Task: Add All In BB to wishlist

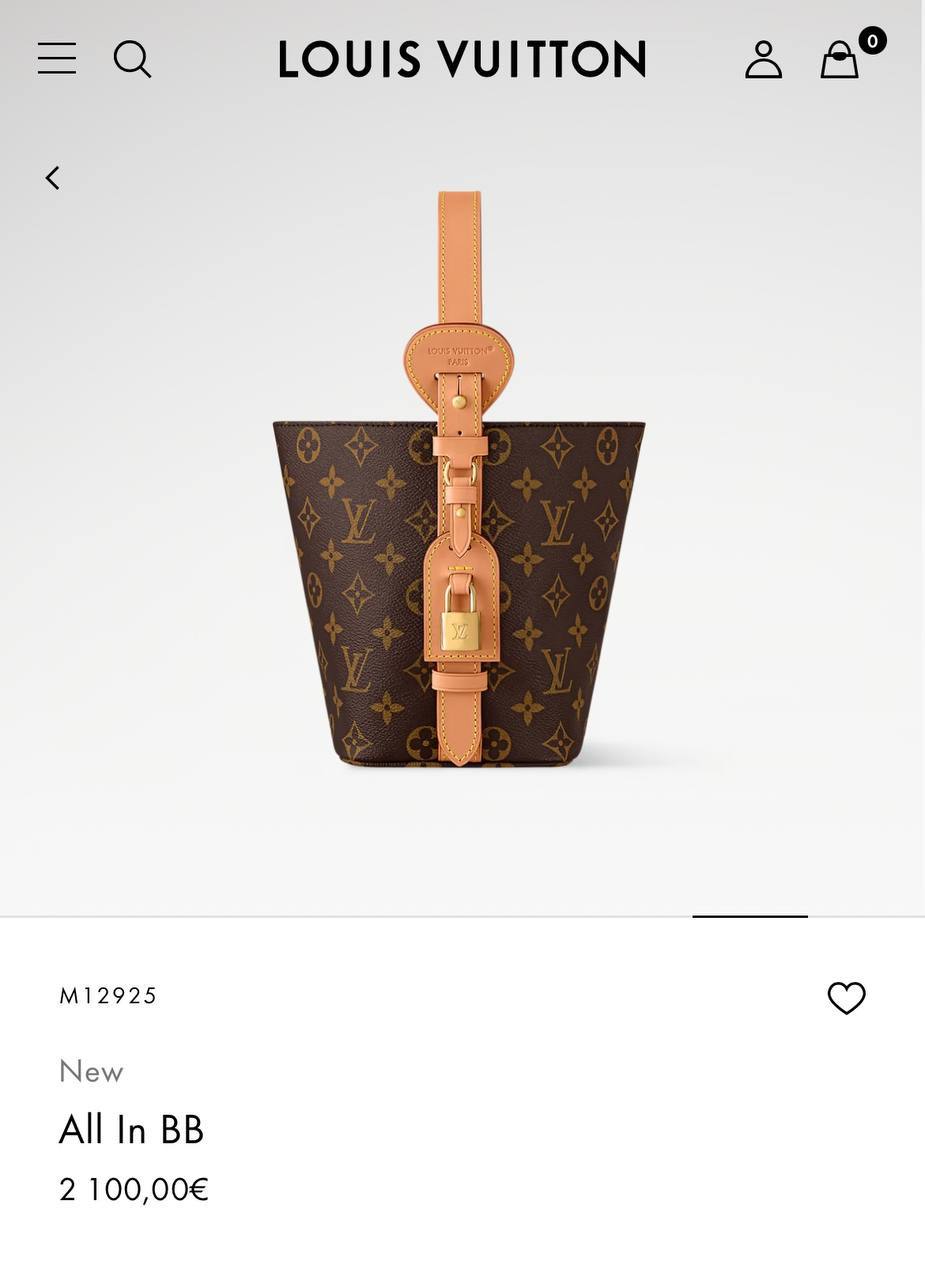Action: pyautogui.click(x=846, y=997)
